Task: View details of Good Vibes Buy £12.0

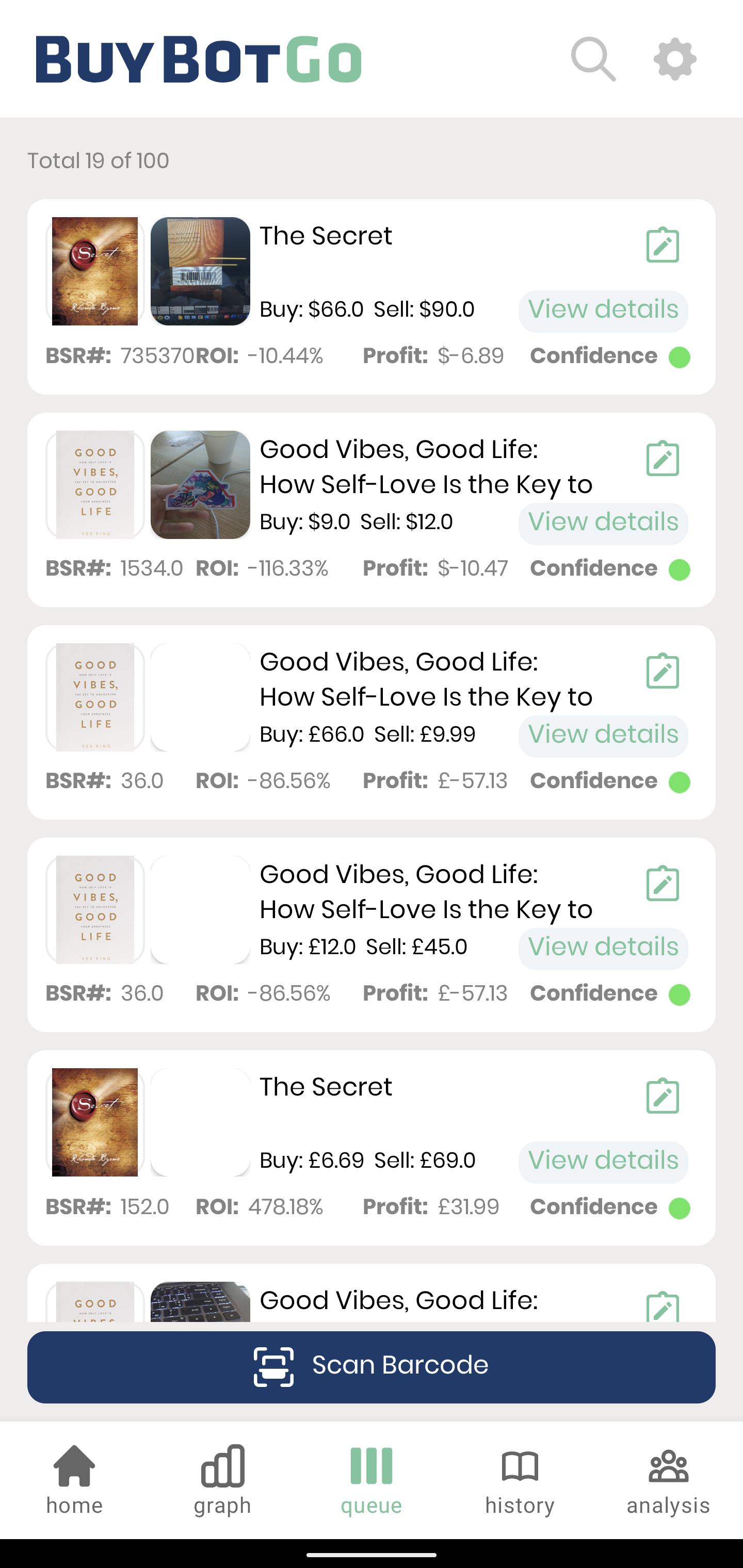Action: (603, 947)
